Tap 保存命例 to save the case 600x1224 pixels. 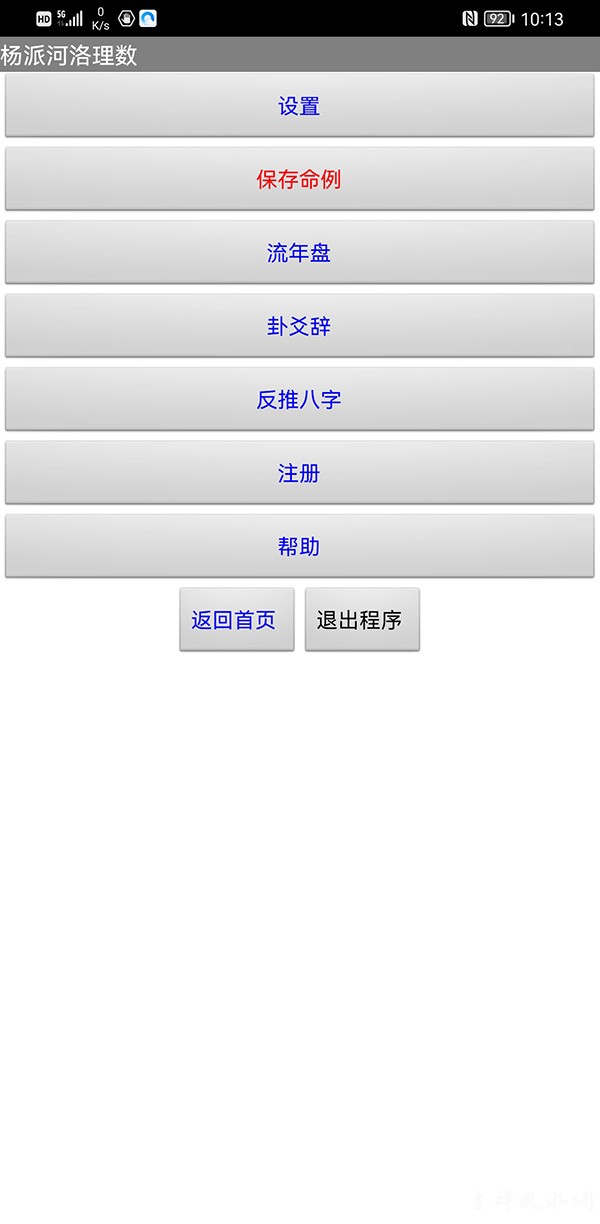click(299, 180)
